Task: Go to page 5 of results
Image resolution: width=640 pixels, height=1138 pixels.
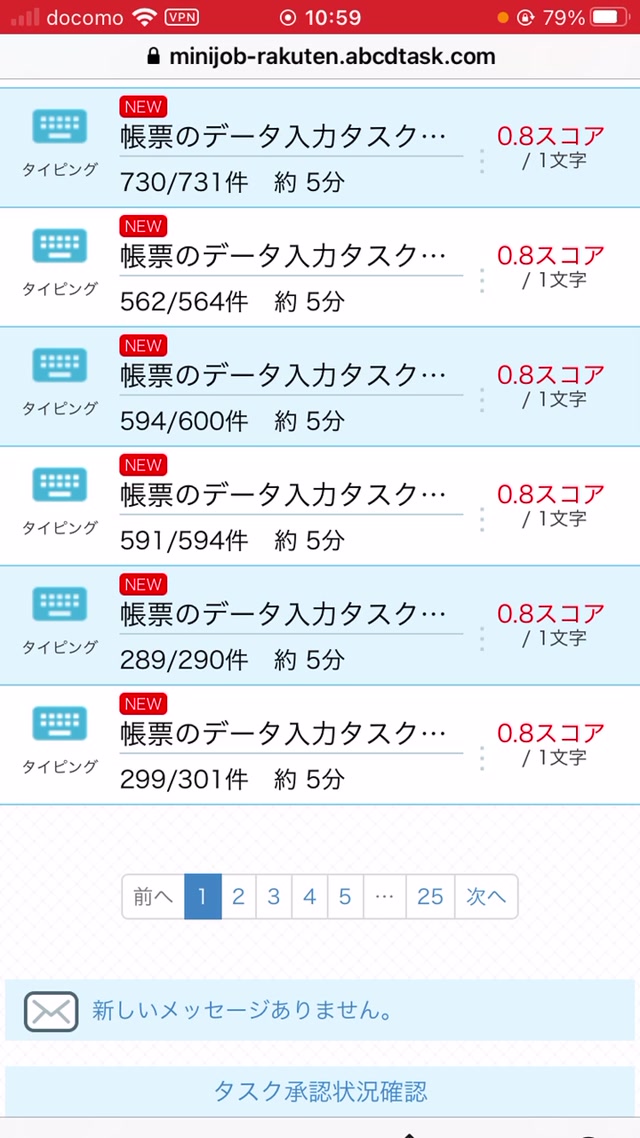Action: tap(345, 897)
